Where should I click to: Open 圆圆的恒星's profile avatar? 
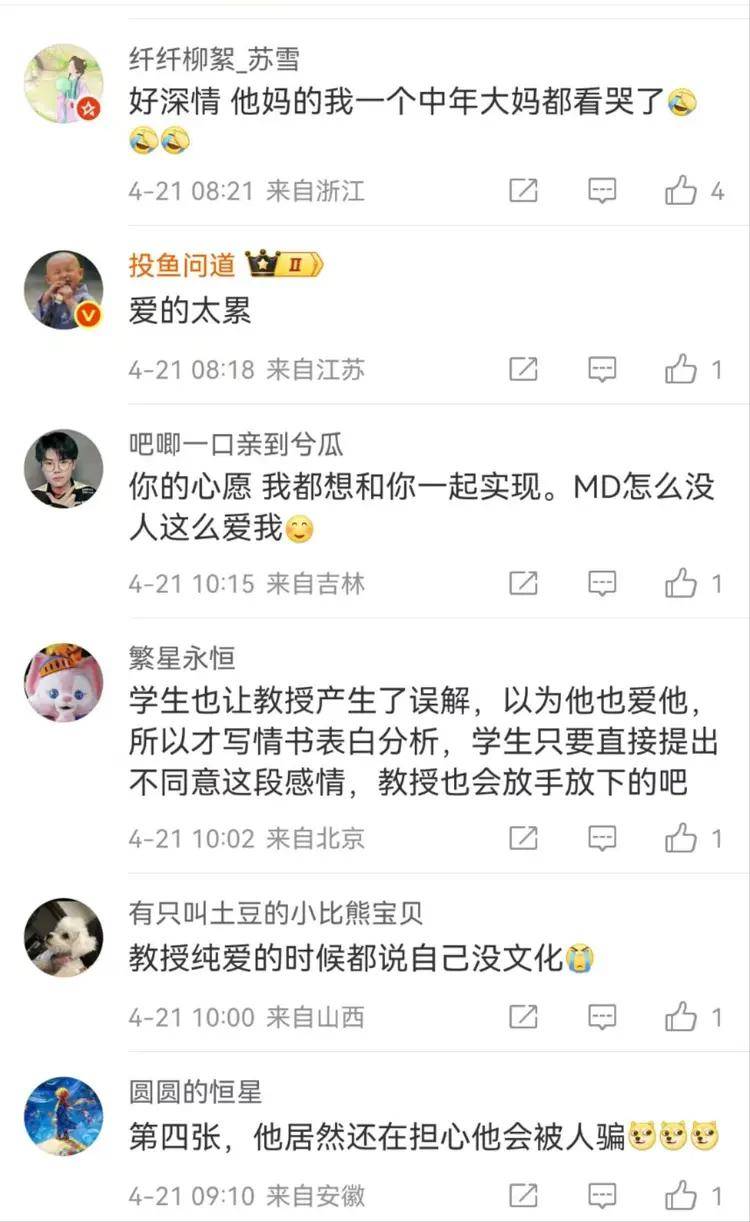(x=63, y=1116)
